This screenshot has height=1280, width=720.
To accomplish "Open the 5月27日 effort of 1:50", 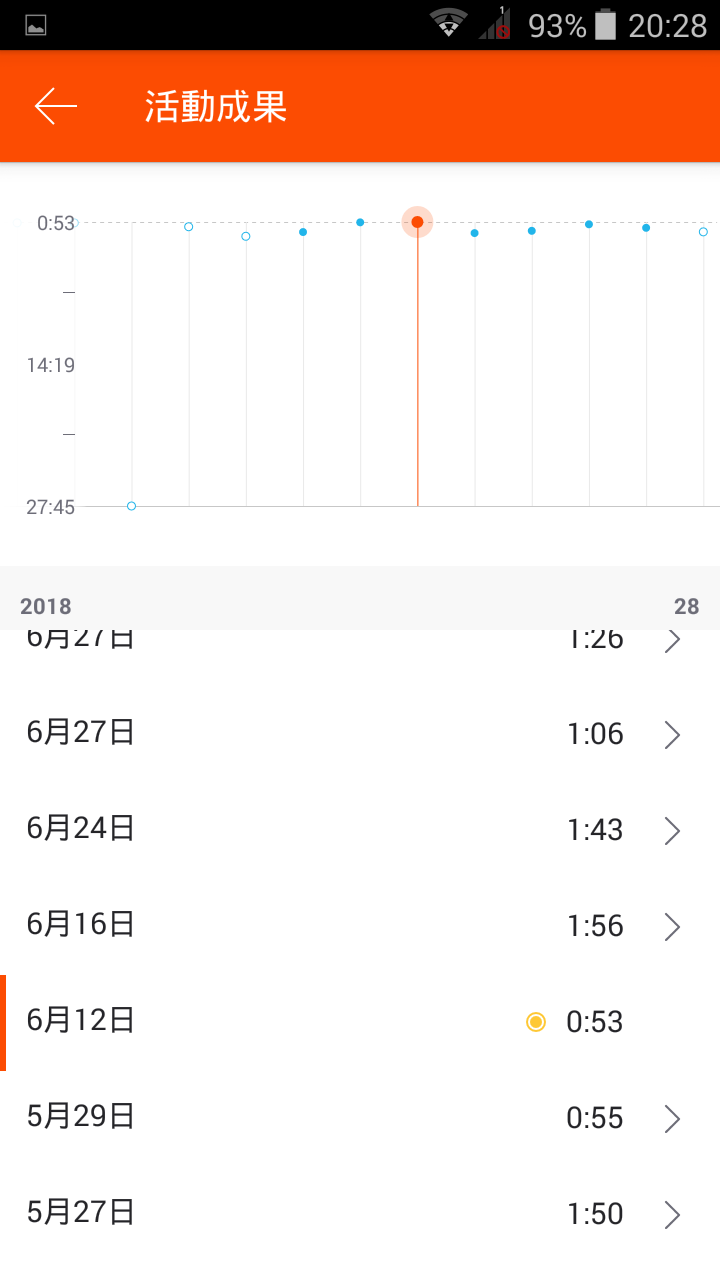I will coord(360,1214).
